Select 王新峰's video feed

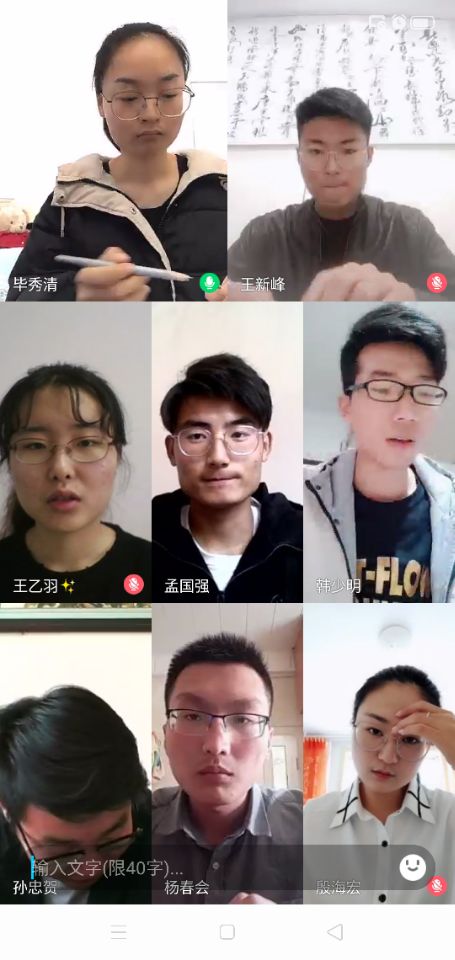click(341, 151)
